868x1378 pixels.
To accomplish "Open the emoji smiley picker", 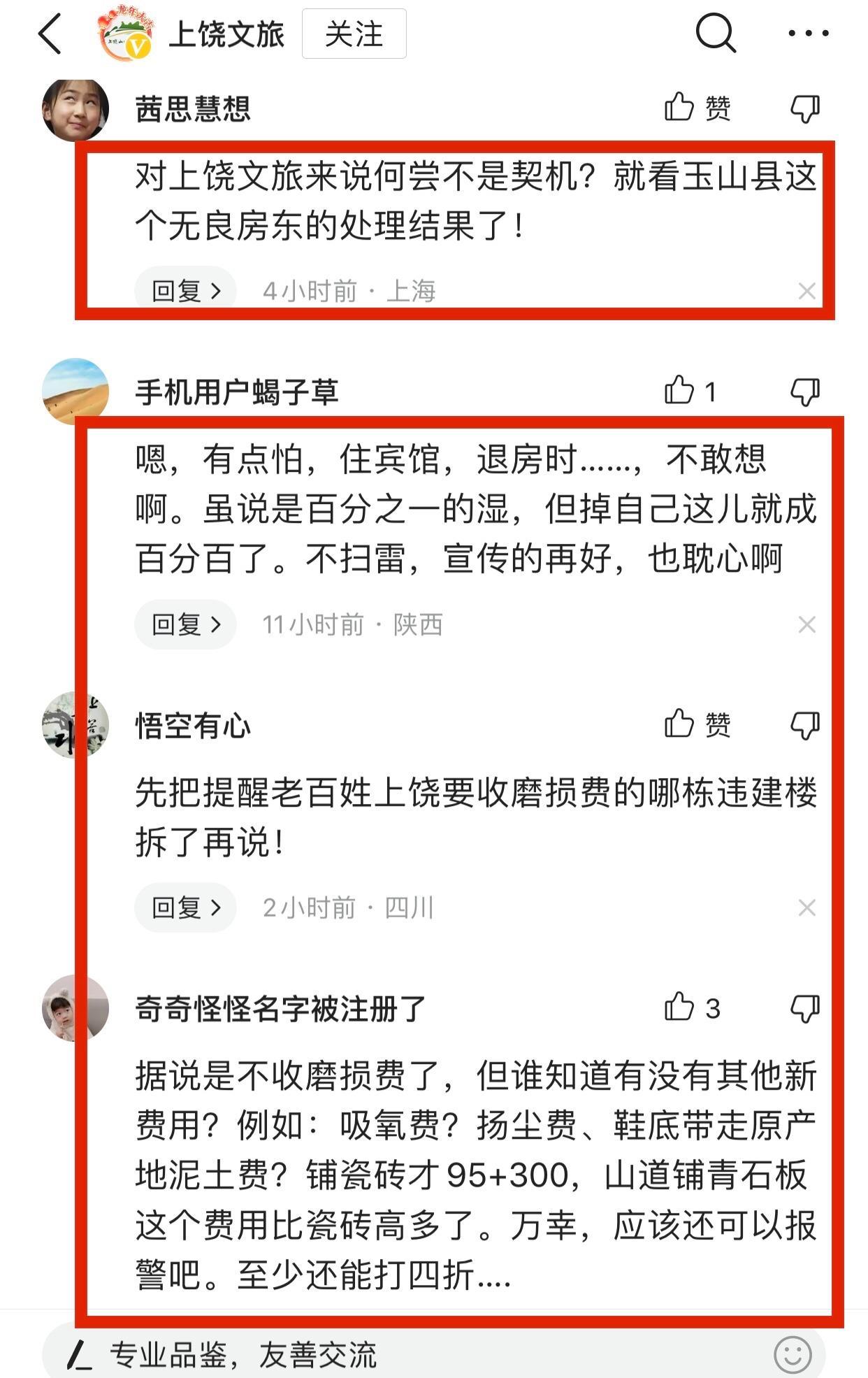I will (x=793, y=1354).
